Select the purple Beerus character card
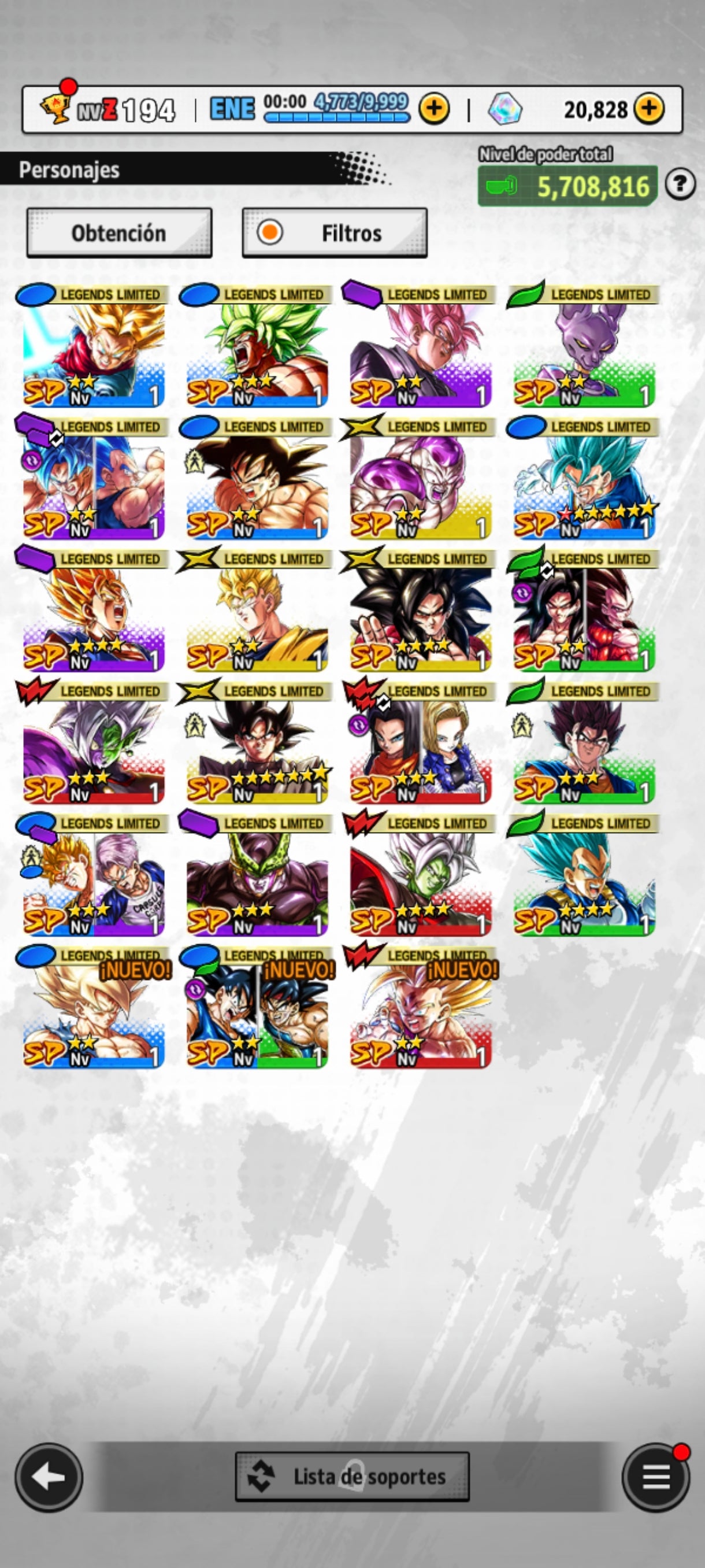Viewport: 705px width, 1568px height. click(584, 353)
